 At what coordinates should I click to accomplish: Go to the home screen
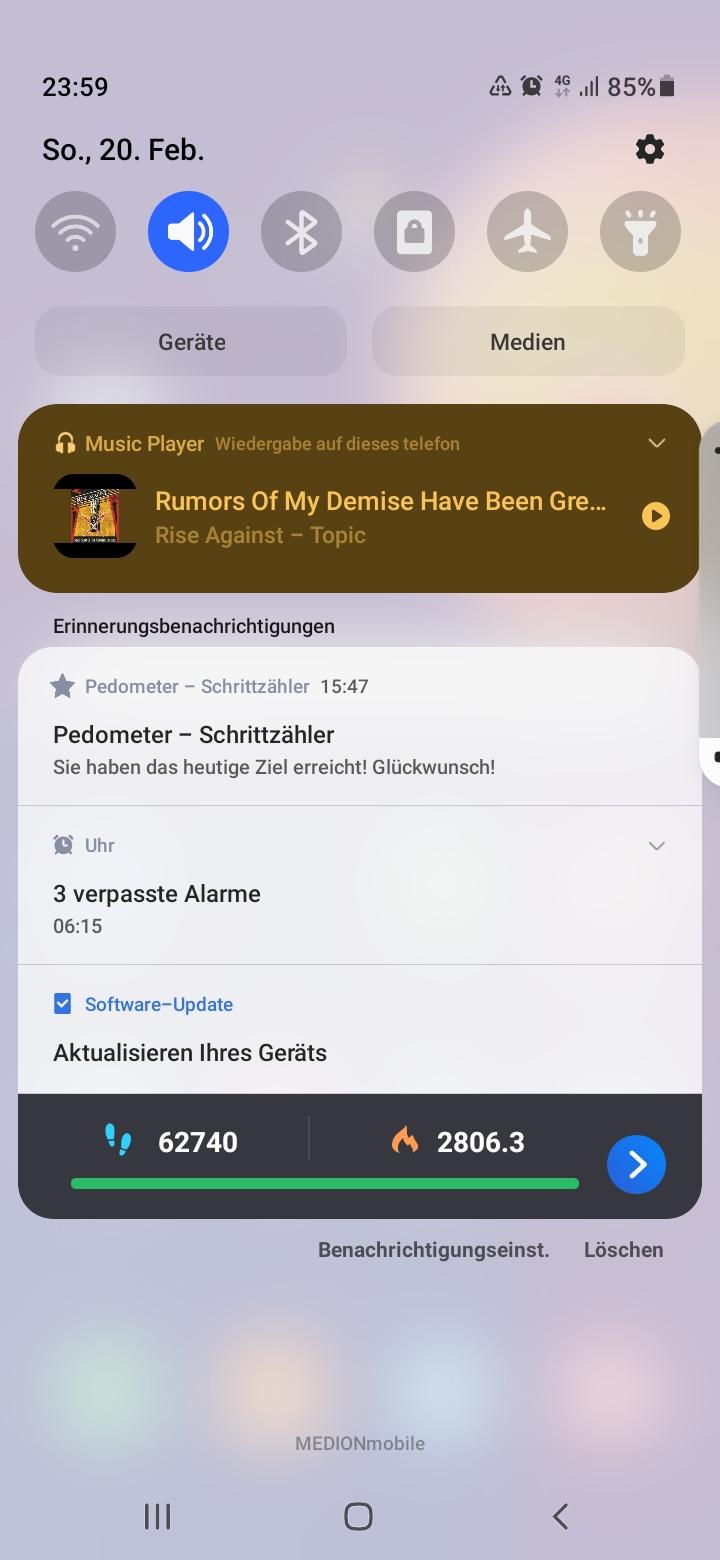[x=358, y=1516]
